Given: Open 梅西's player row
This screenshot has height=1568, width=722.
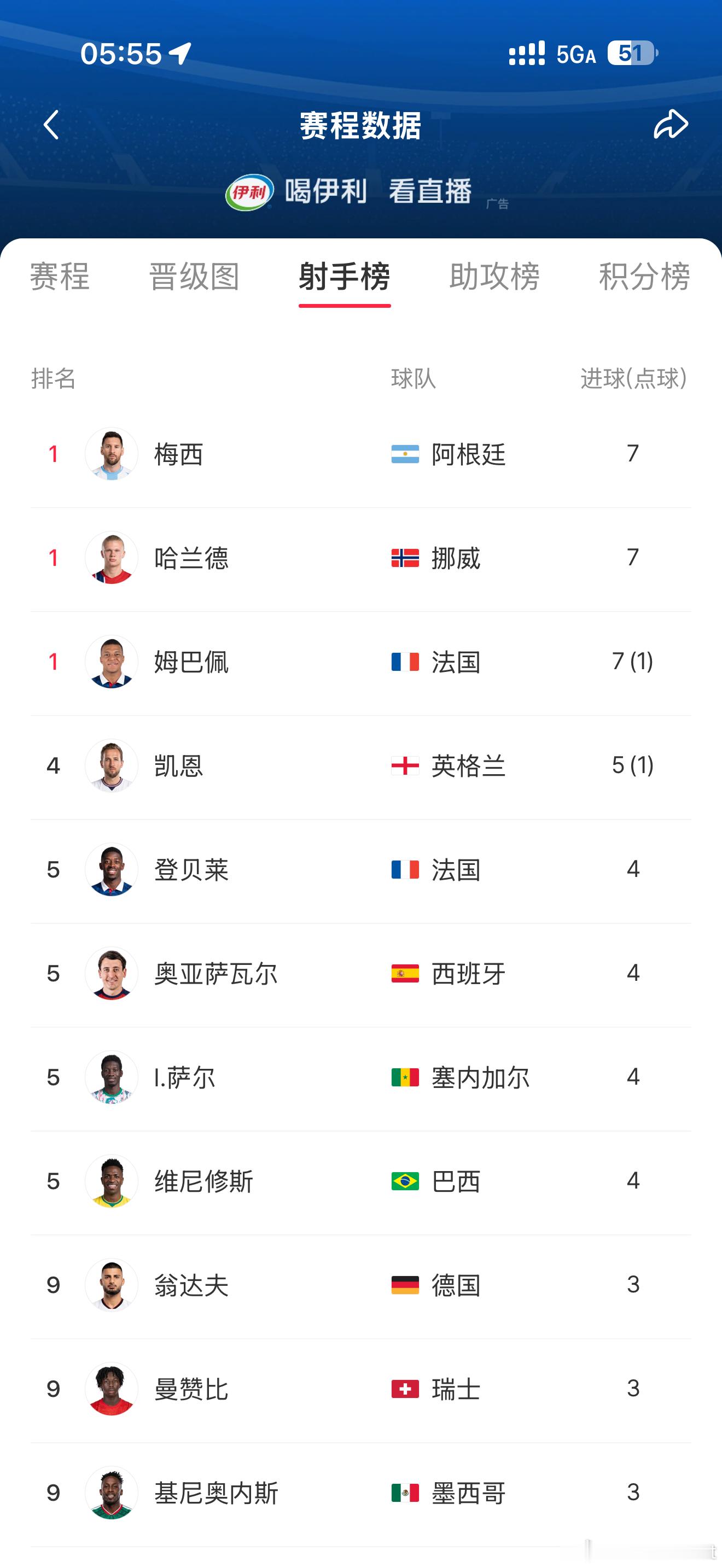Looking at the screenshot, I should pos(361,455).
